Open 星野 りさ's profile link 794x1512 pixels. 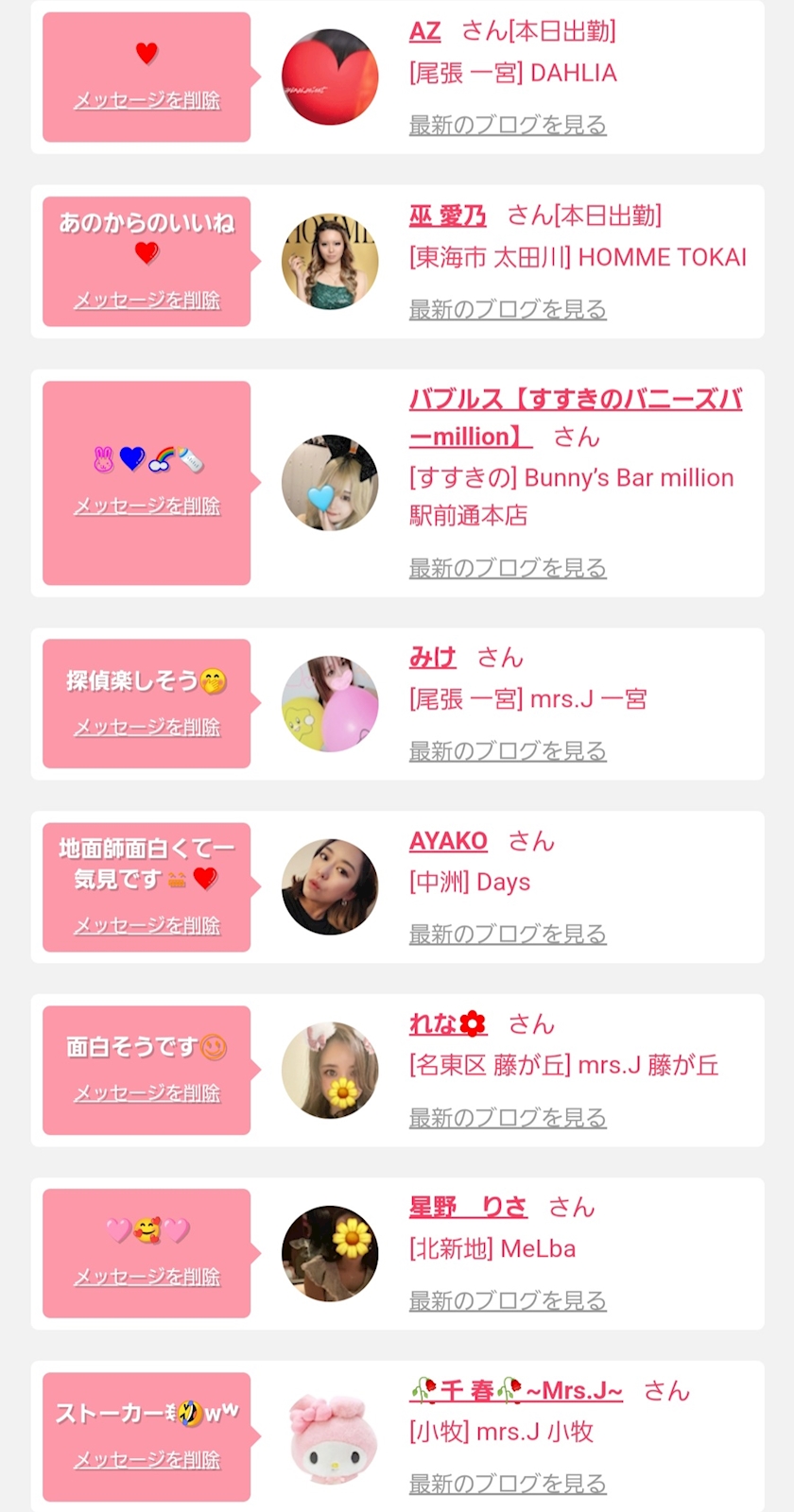(x=468, y=1207)
